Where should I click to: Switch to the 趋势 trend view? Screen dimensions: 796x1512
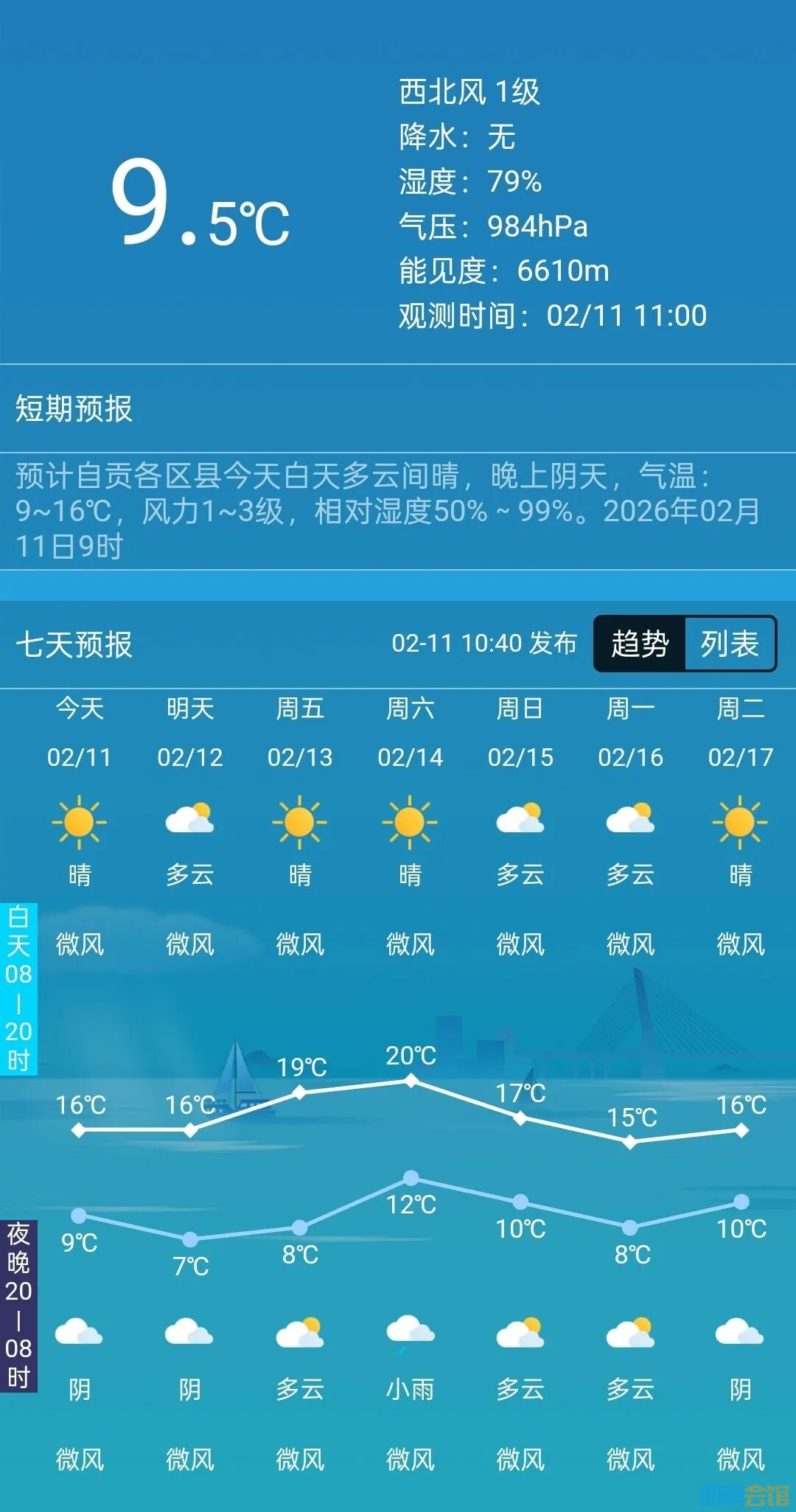pos(640,644)
